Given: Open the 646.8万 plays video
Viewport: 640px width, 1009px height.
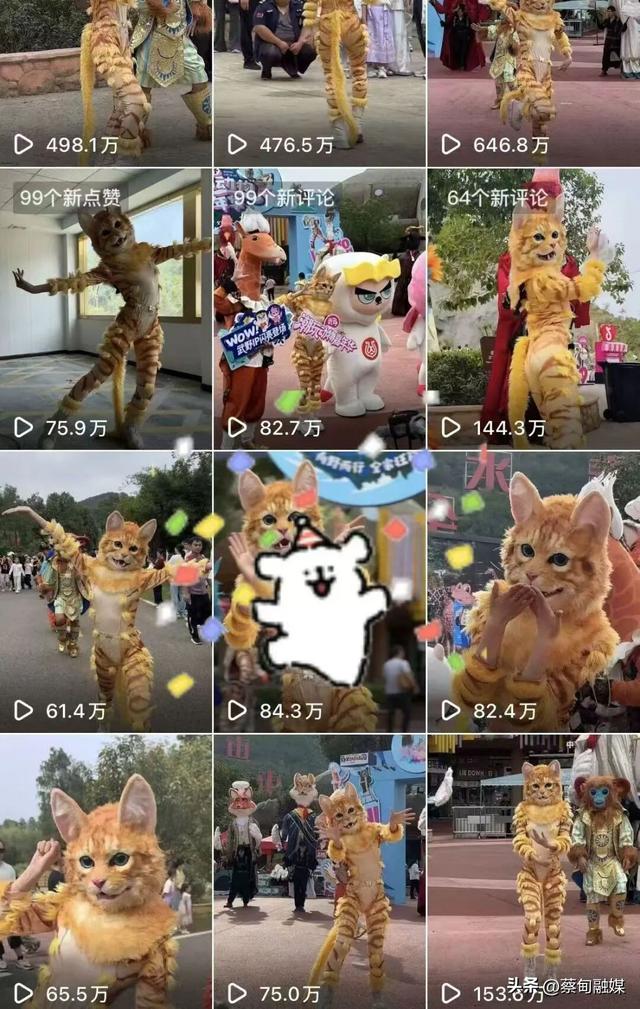Looking at the screenshot, I should tap(534, 80).
